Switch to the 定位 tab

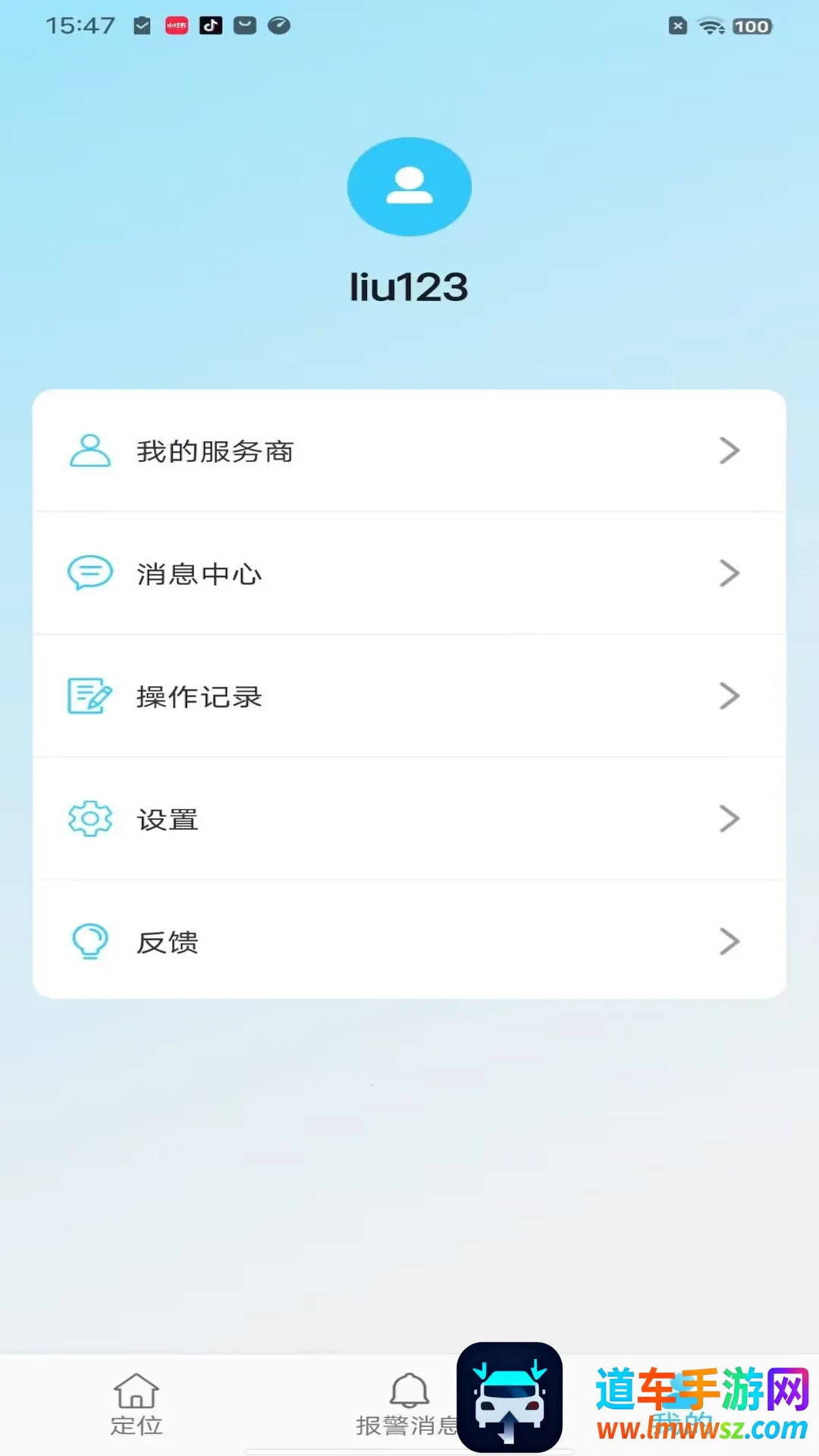tap(136, 1404)
